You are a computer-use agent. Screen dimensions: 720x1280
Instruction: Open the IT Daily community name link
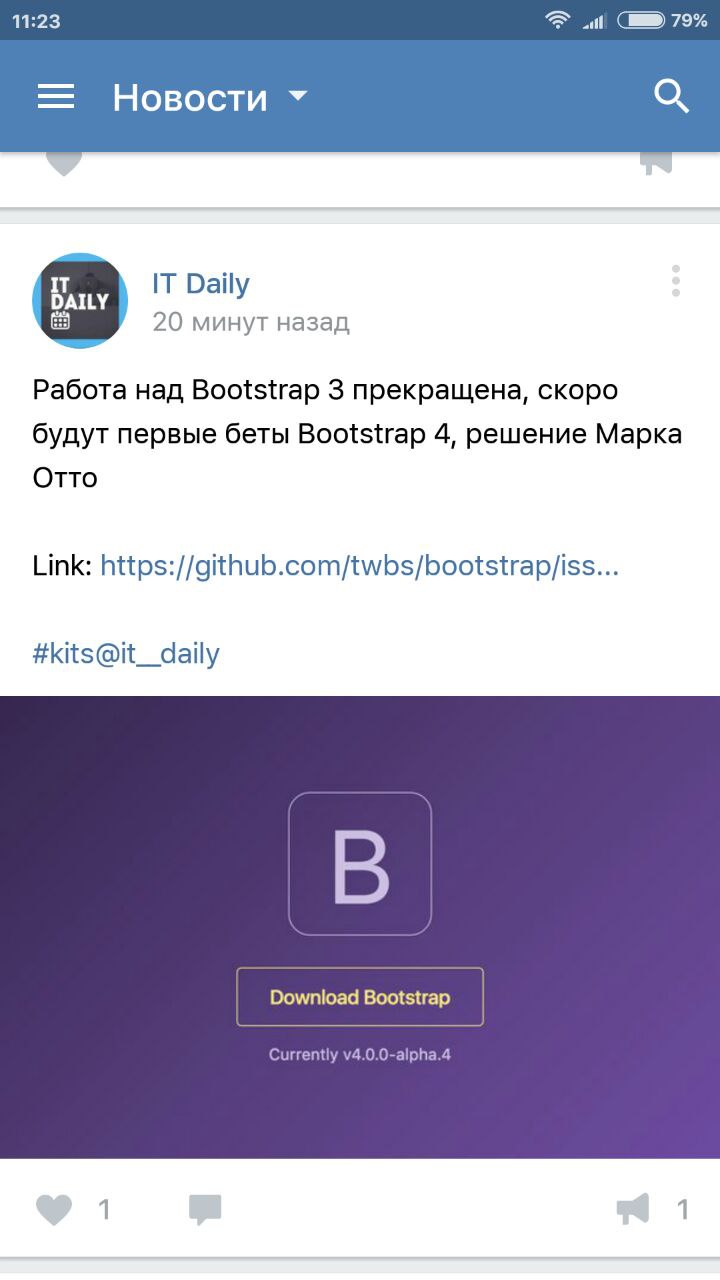tap(200, 283)
